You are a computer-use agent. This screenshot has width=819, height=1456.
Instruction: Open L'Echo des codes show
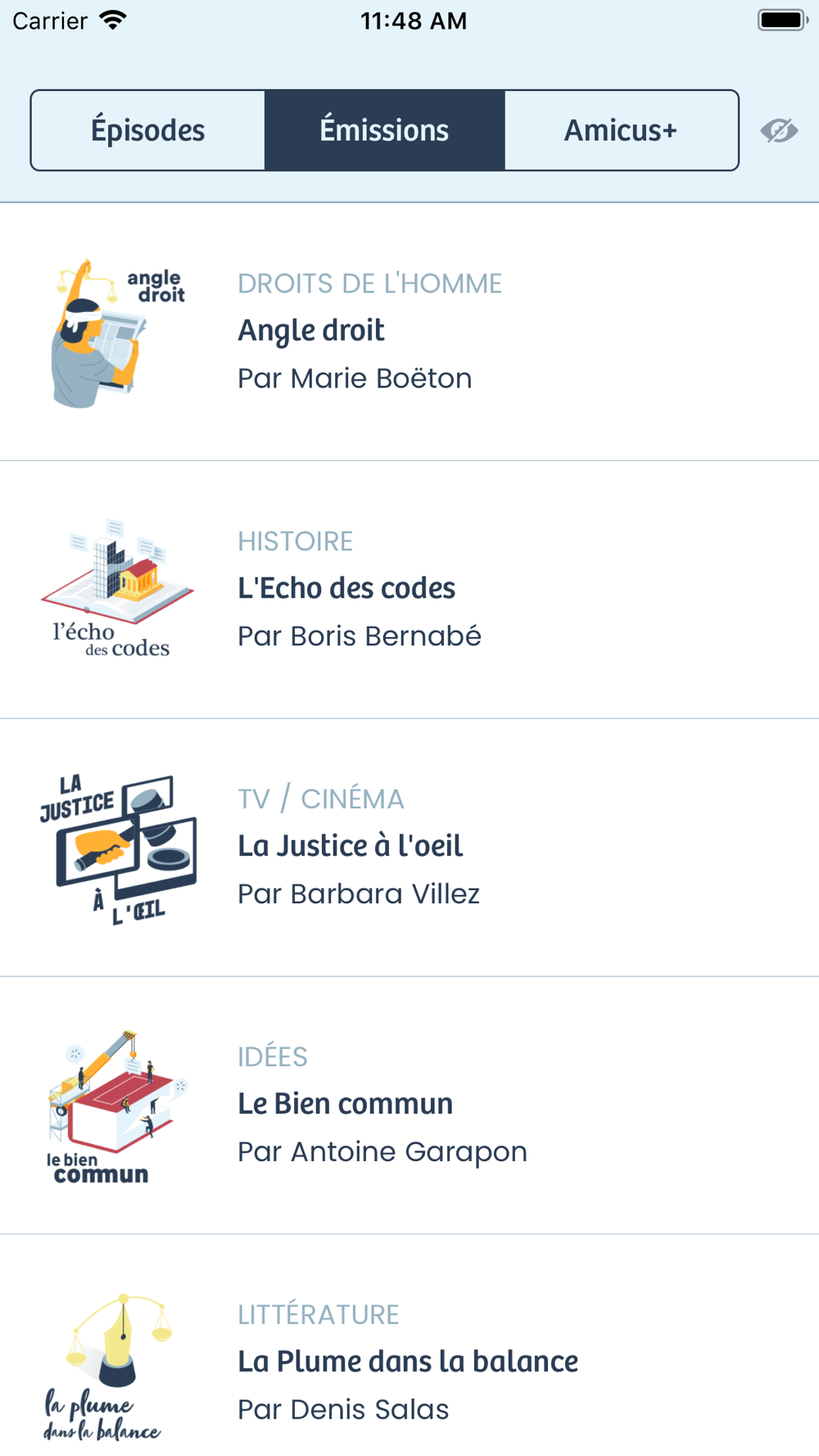pyautogui.click(x=409, y=590)
